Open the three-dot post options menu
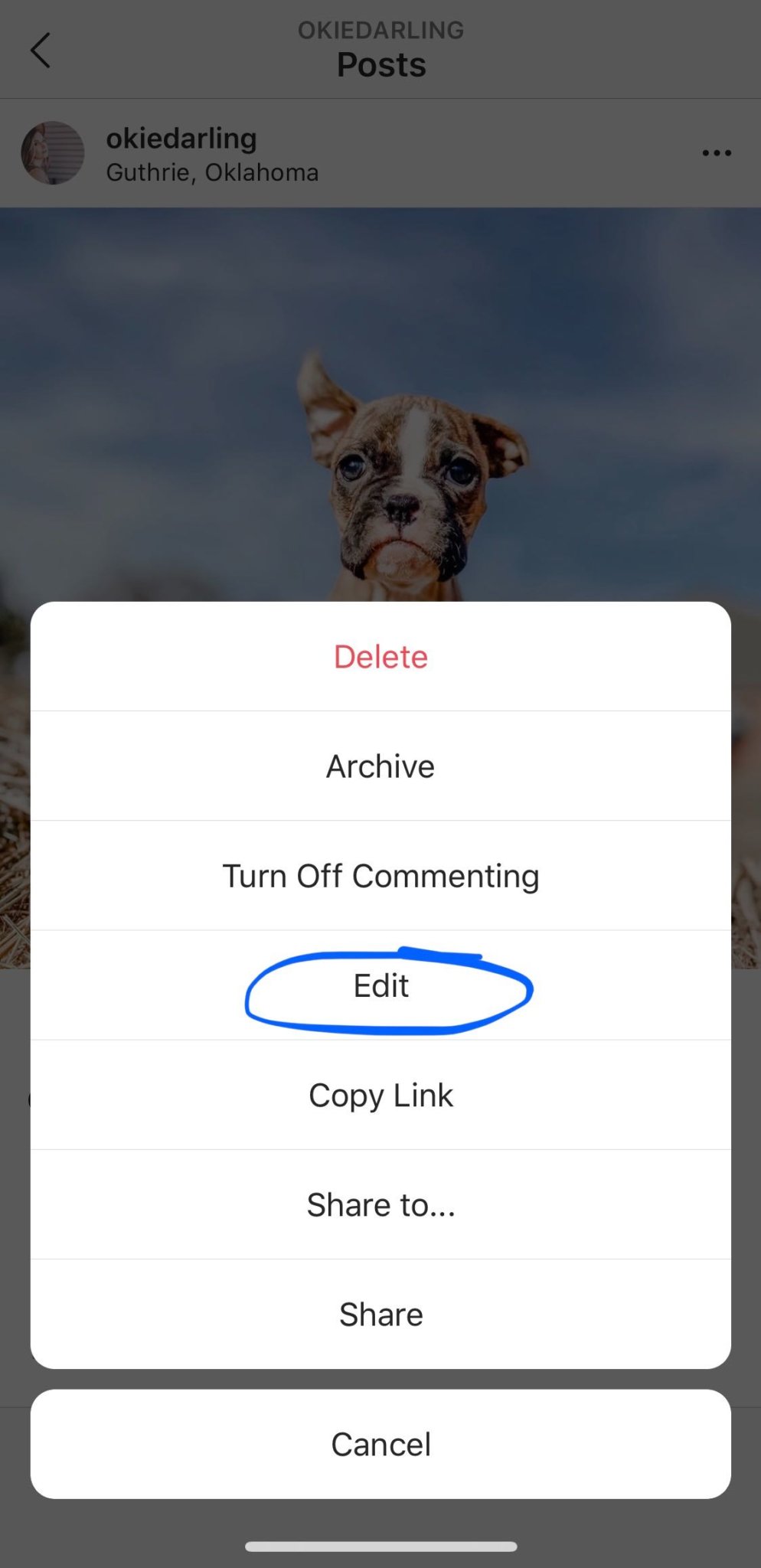 click(x=714, y=152)
